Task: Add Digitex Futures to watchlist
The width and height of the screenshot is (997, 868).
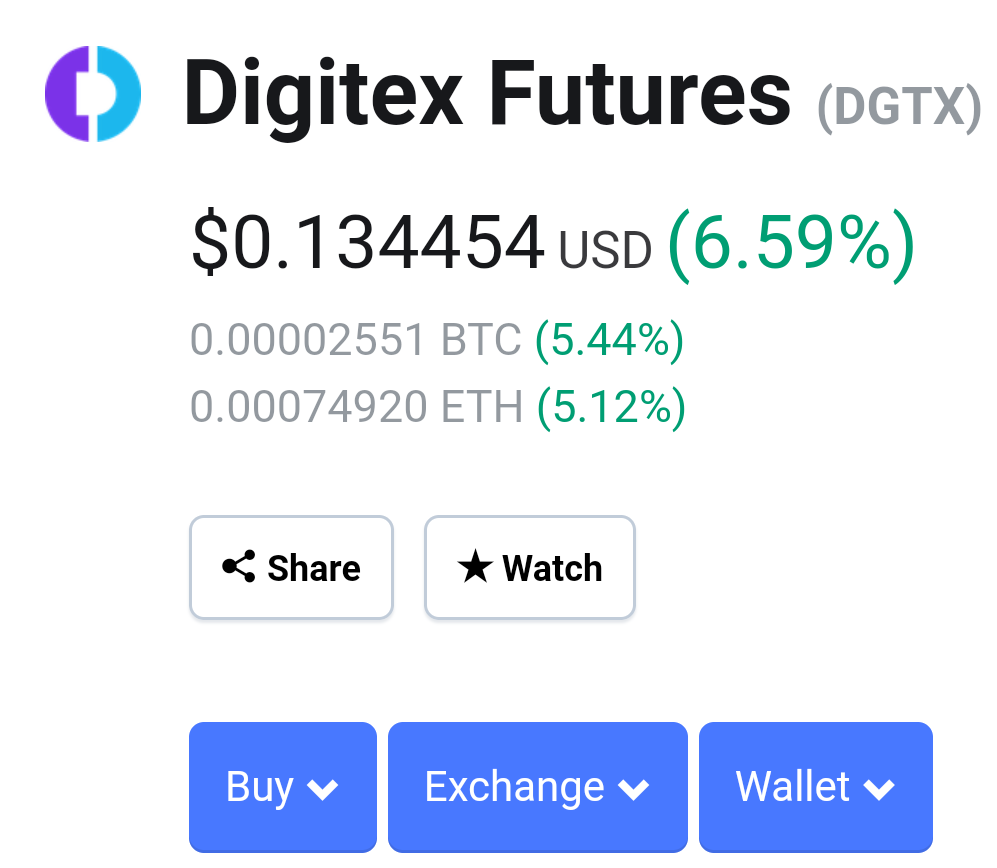Action: coord(530,568)
